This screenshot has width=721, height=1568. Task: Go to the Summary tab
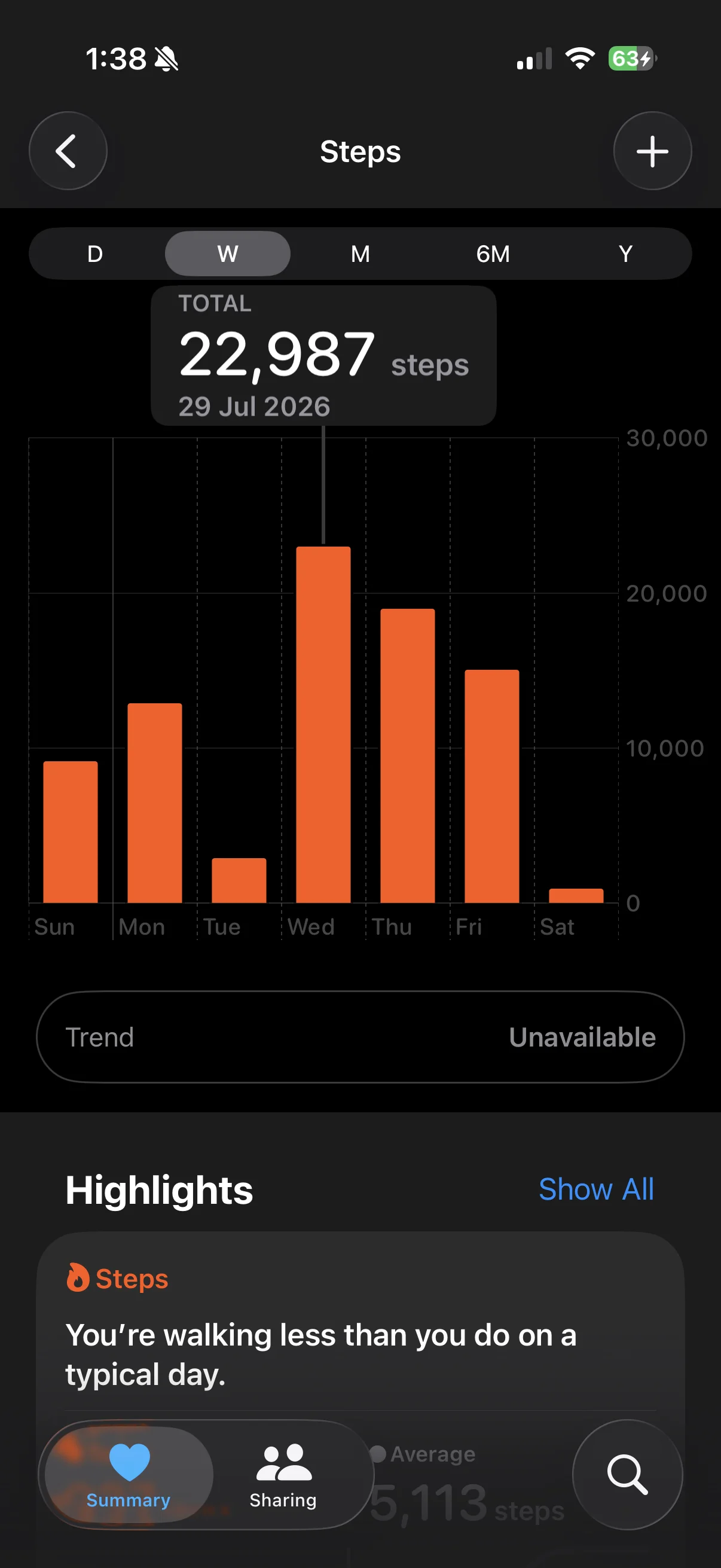pos(129,1475)
